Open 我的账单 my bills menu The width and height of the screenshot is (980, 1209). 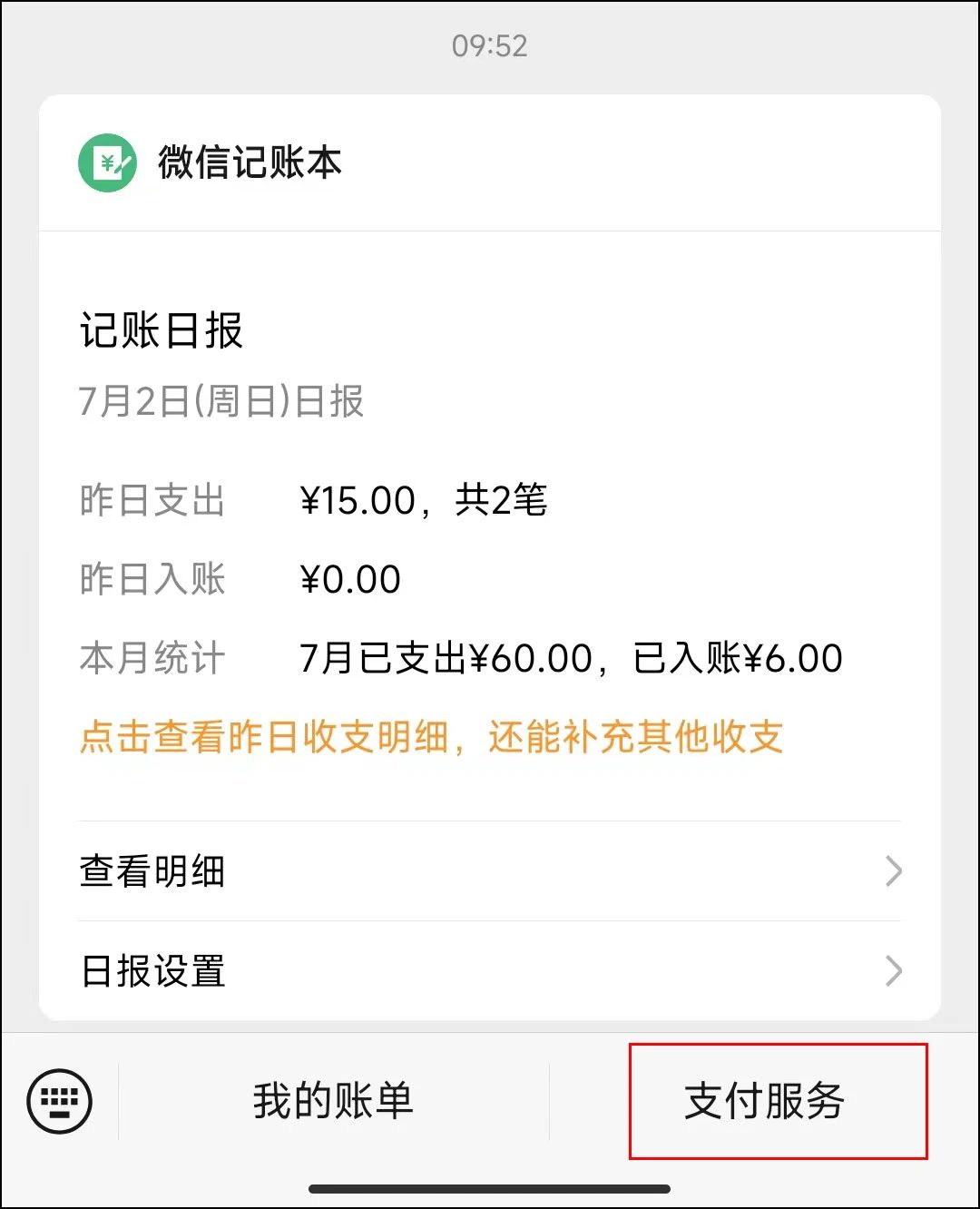(x=332, y=1101)
